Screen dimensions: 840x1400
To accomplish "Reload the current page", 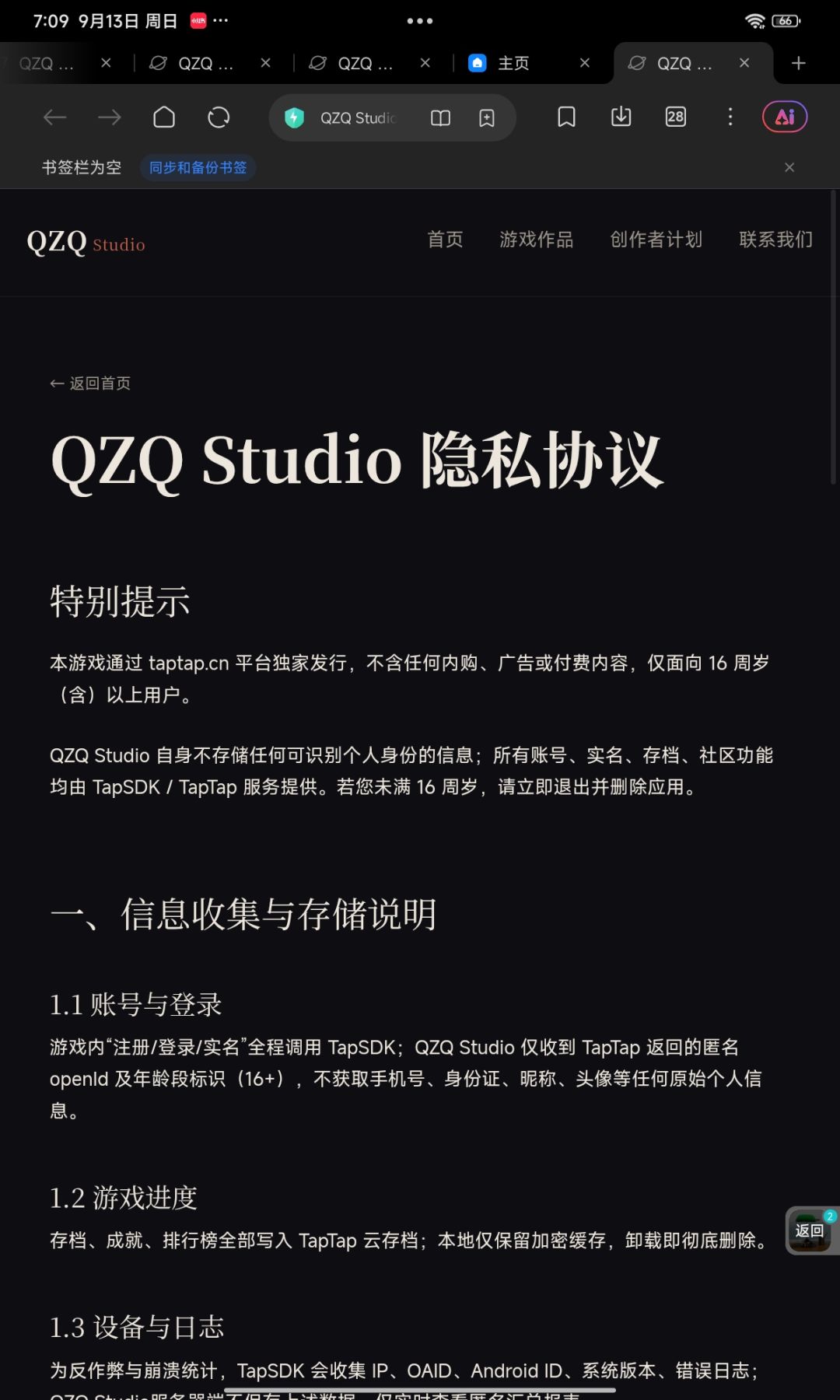I will [219, 117].
